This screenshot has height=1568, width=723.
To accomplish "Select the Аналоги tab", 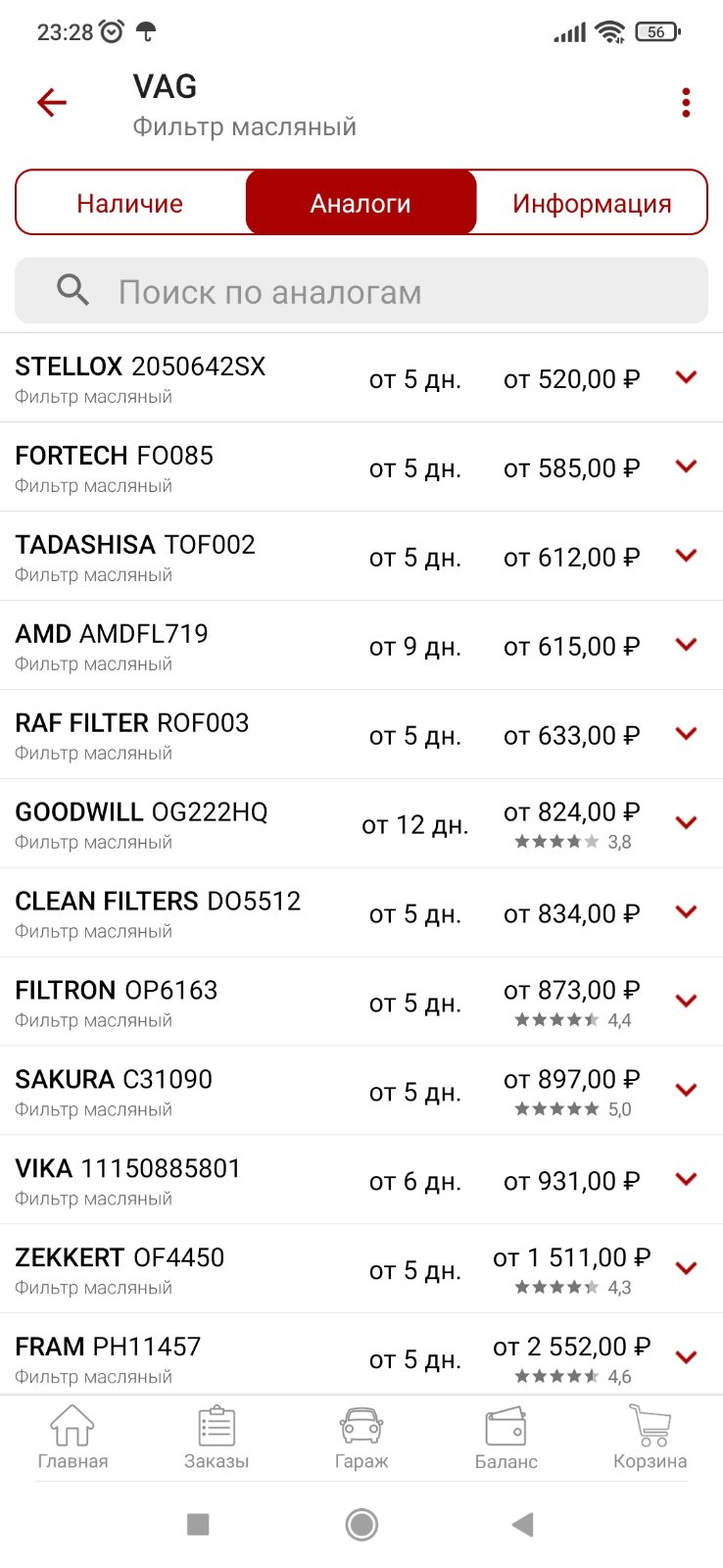I will (361, 203).
